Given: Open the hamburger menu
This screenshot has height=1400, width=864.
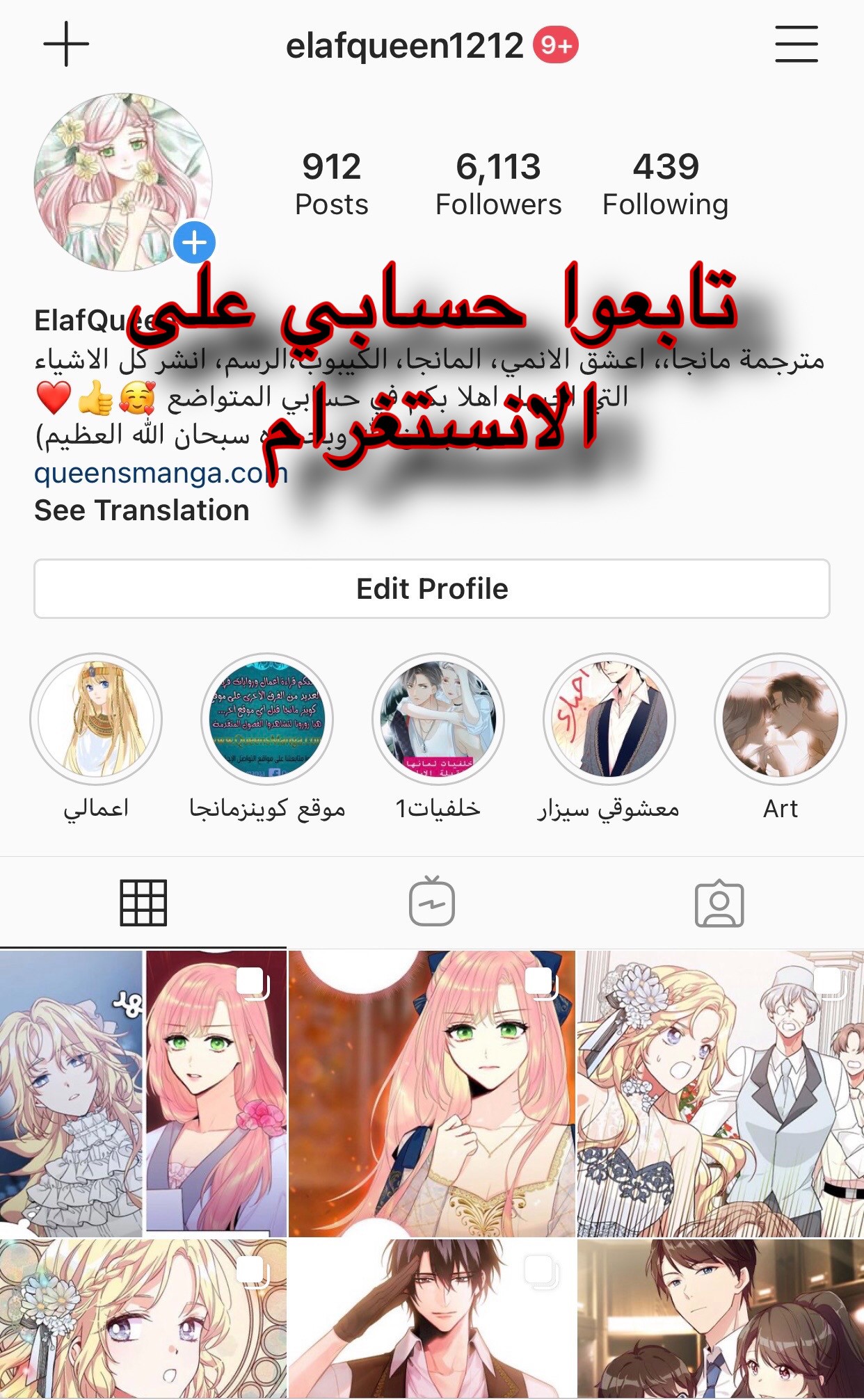Looking at the screenshot, I should (x=796, y=45).
